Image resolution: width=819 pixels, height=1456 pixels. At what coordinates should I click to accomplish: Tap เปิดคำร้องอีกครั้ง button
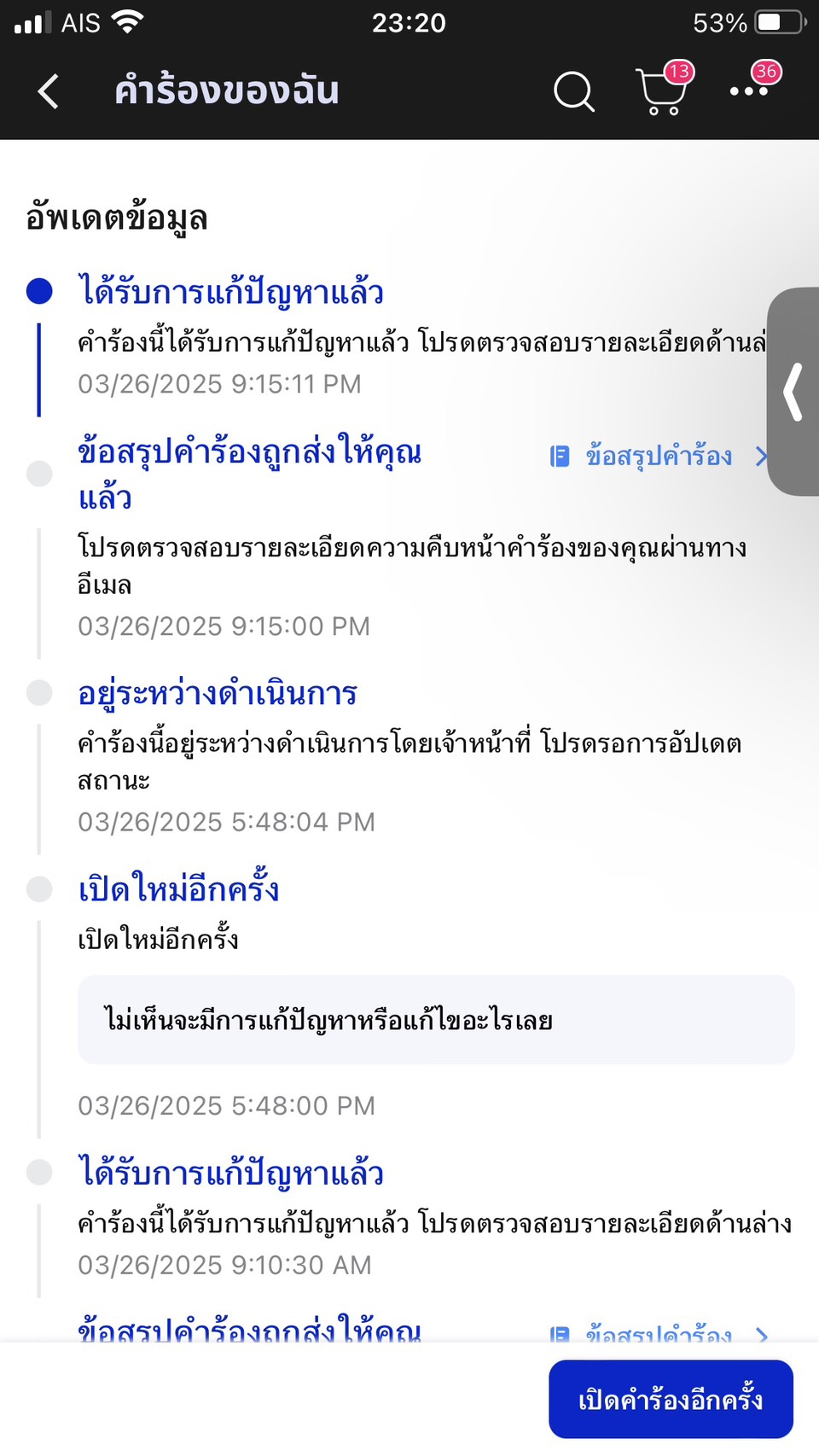671,1400
